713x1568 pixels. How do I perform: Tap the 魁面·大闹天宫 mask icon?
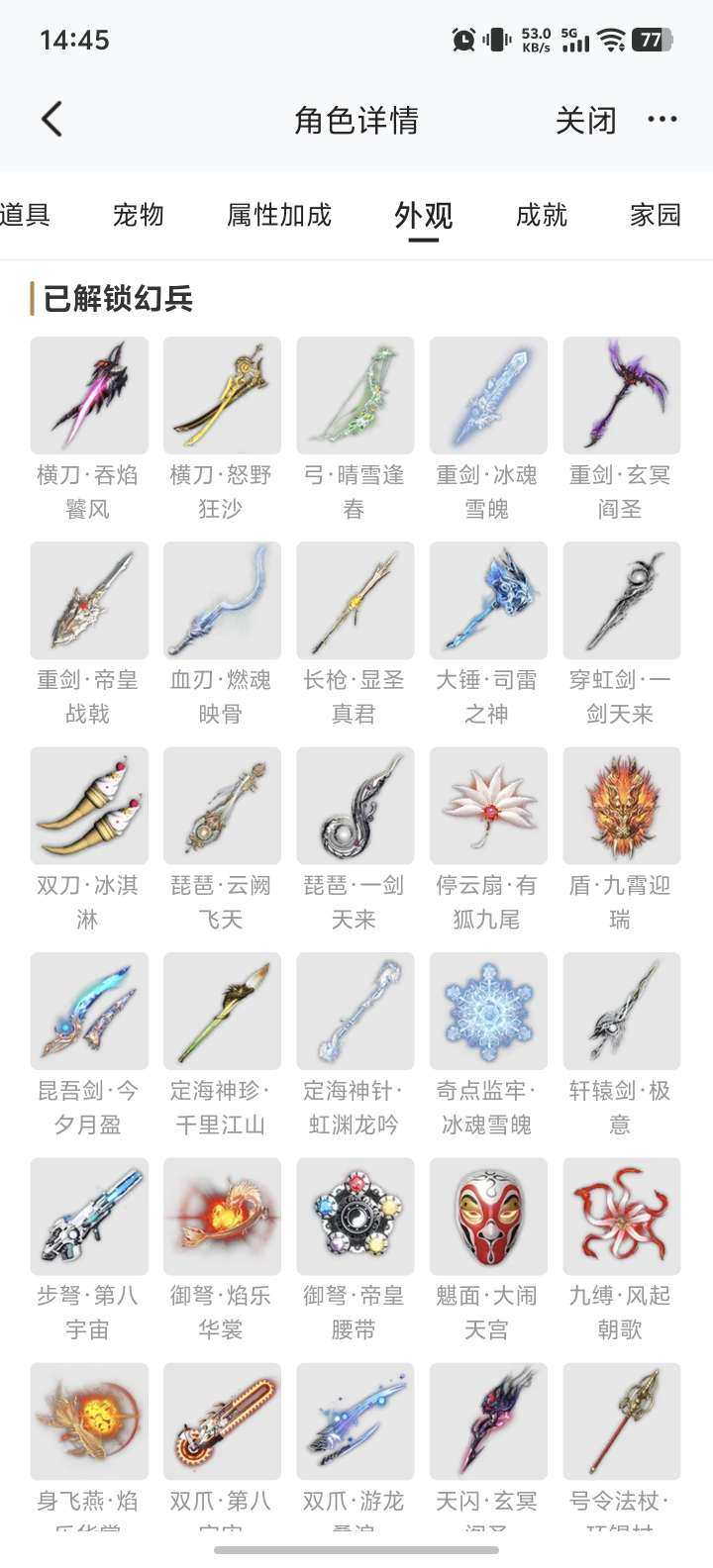(487, 1217)
